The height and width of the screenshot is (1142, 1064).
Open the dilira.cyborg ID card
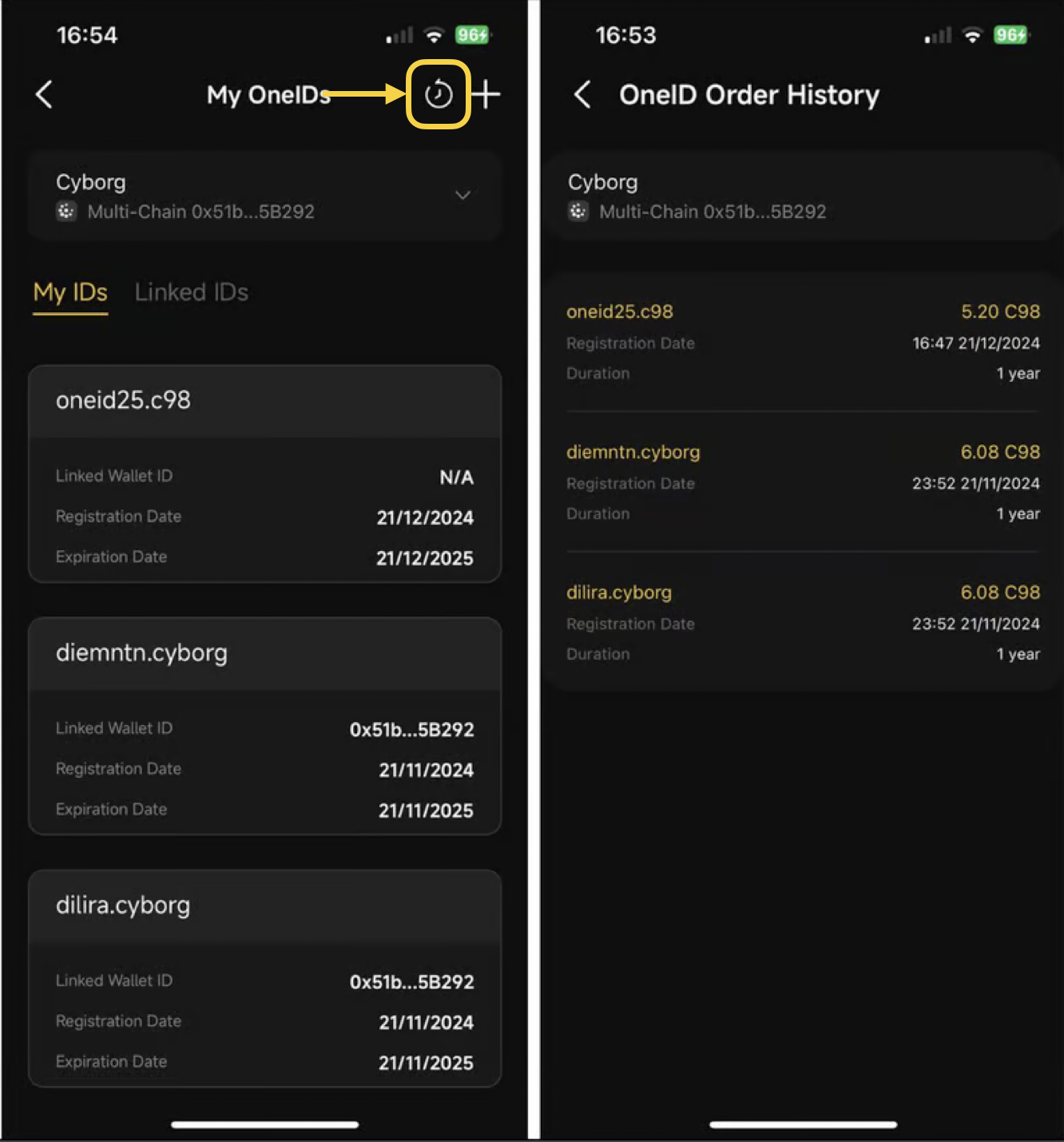pyautogui.click(x=264, y=978)
